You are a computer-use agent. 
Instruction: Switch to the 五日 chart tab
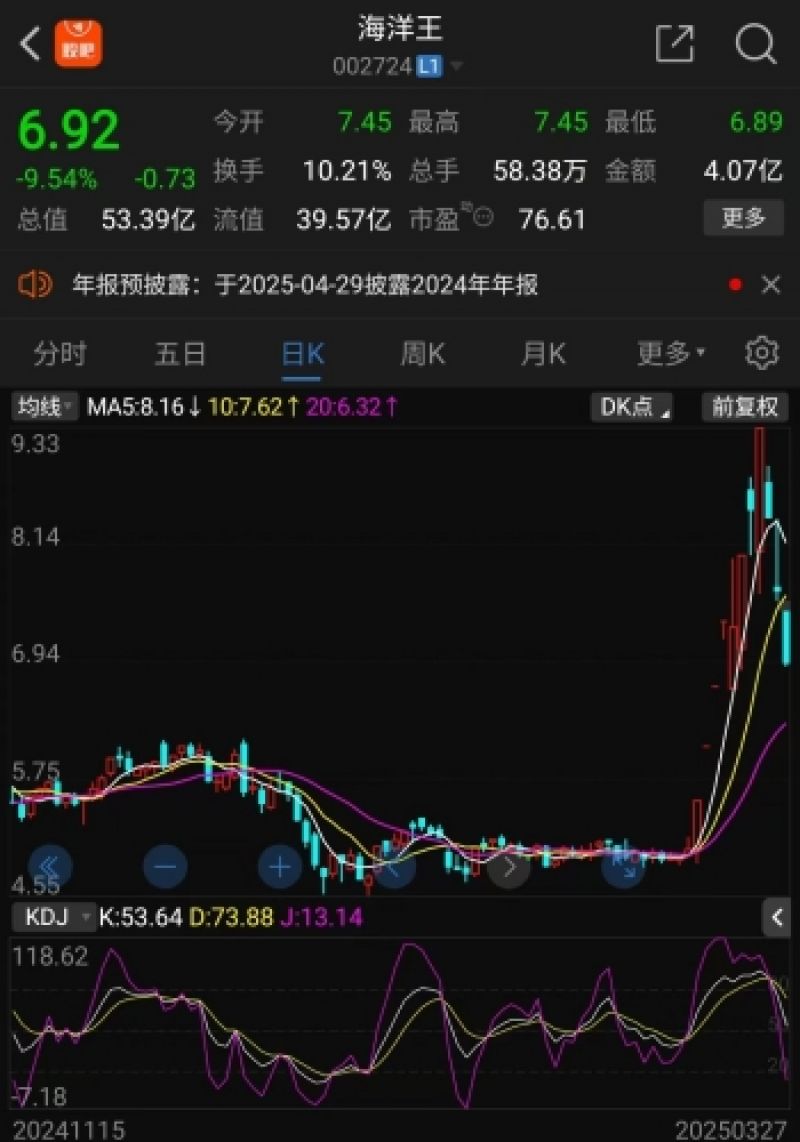click(x=180, y=353)
